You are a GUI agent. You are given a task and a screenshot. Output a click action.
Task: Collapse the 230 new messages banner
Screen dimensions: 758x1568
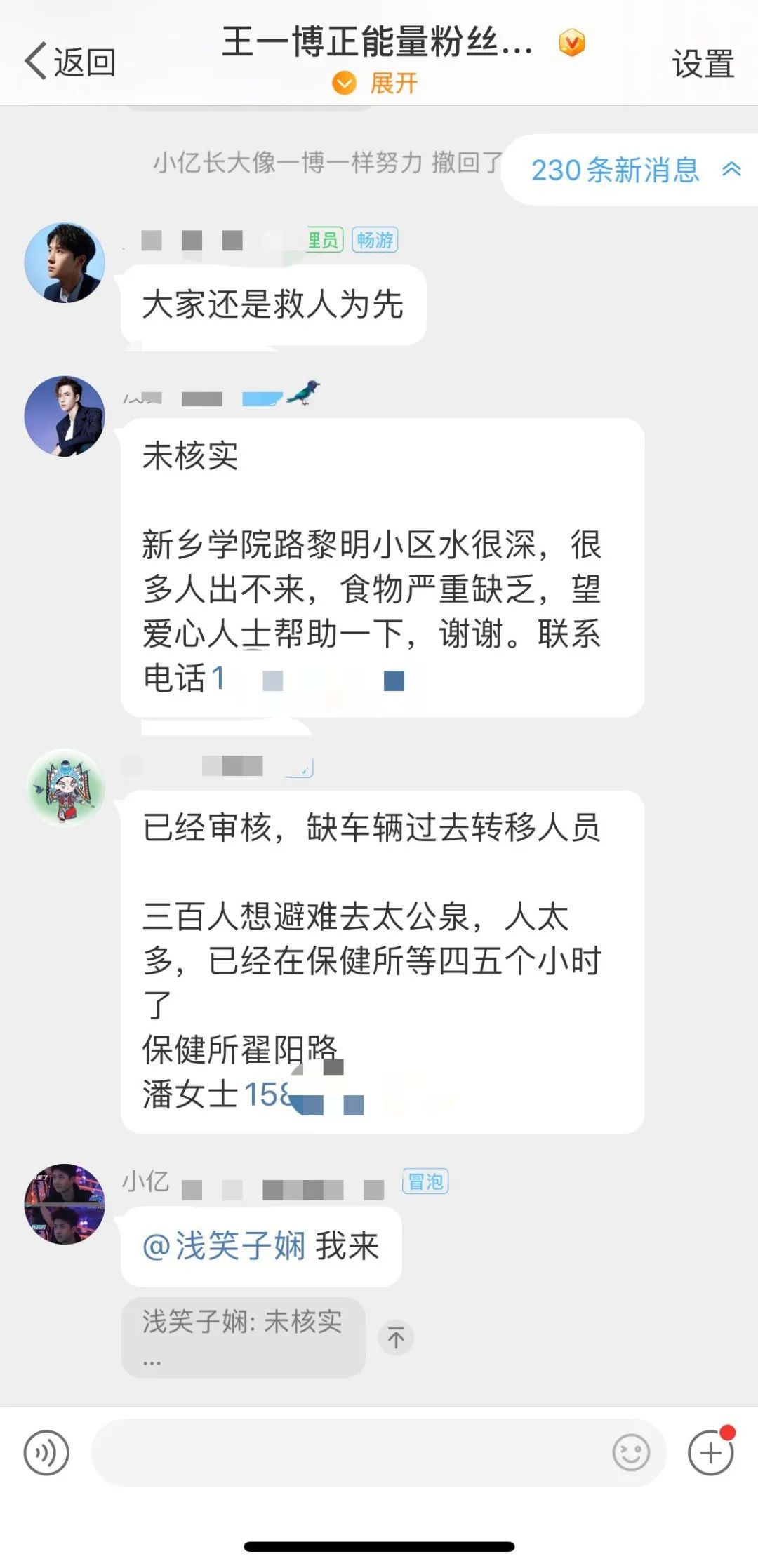(x=731, y=169)
